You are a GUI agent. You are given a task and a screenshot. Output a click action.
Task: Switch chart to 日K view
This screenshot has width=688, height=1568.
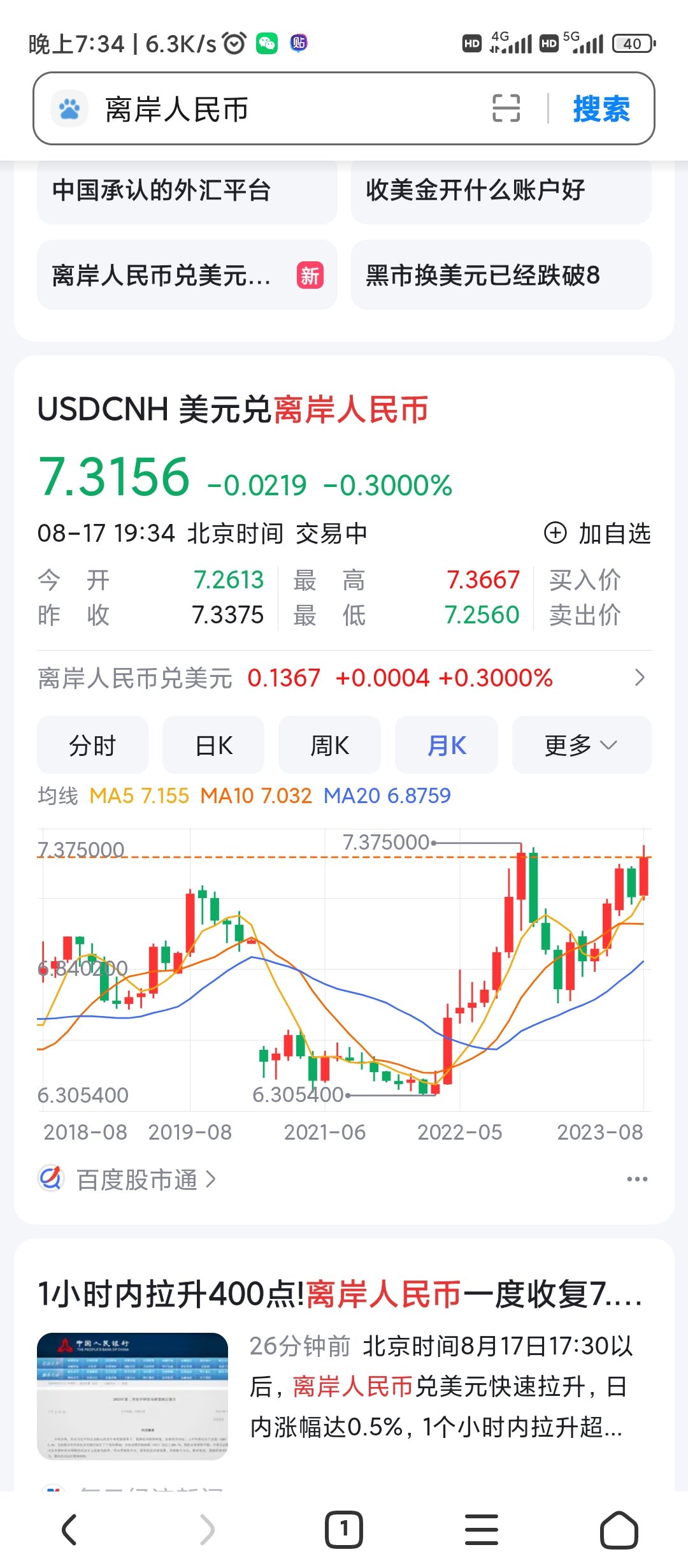coord(213,745)
